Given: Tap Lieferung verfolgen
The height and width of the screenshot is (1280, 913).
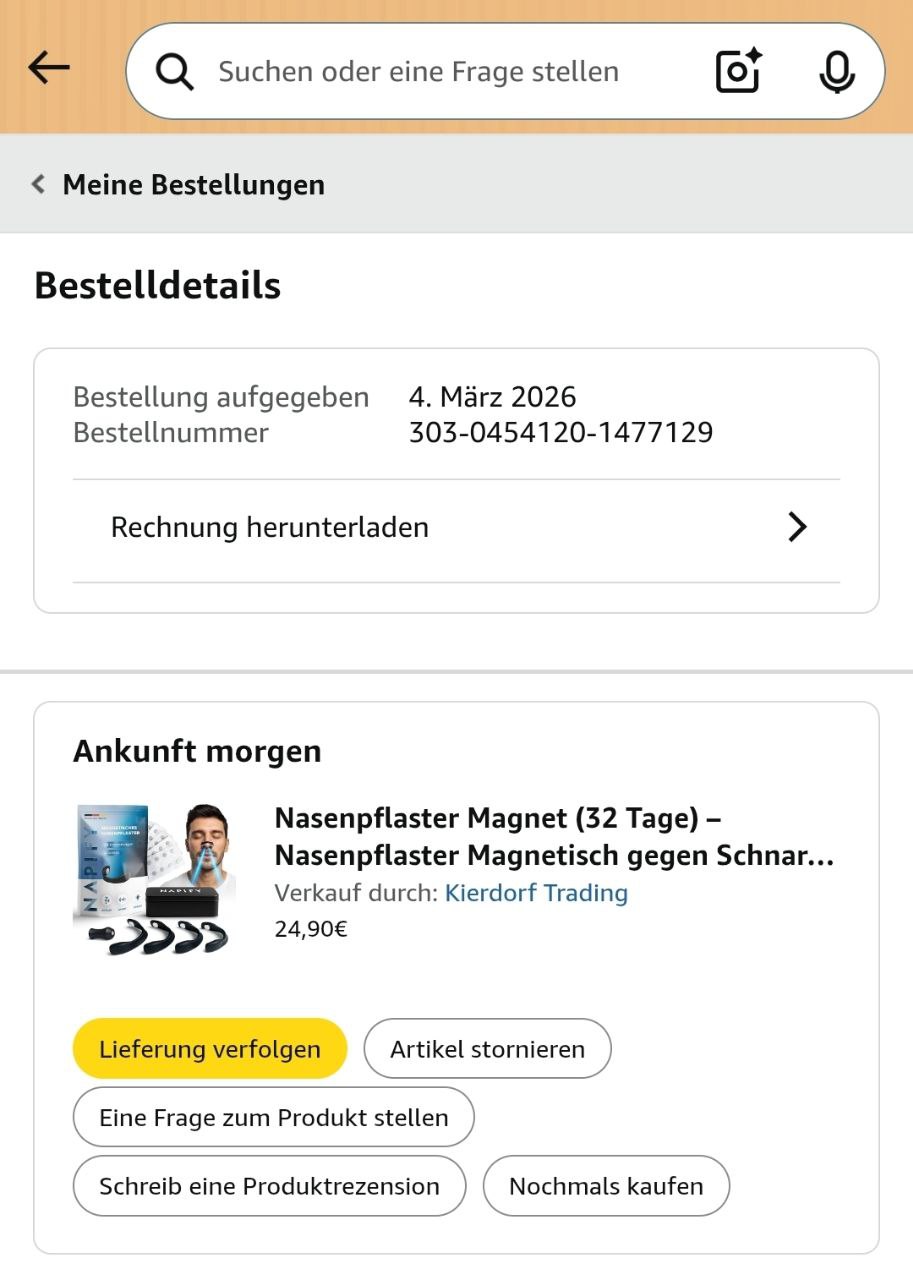Looking at the screenshot, I should click(210, 1049).
